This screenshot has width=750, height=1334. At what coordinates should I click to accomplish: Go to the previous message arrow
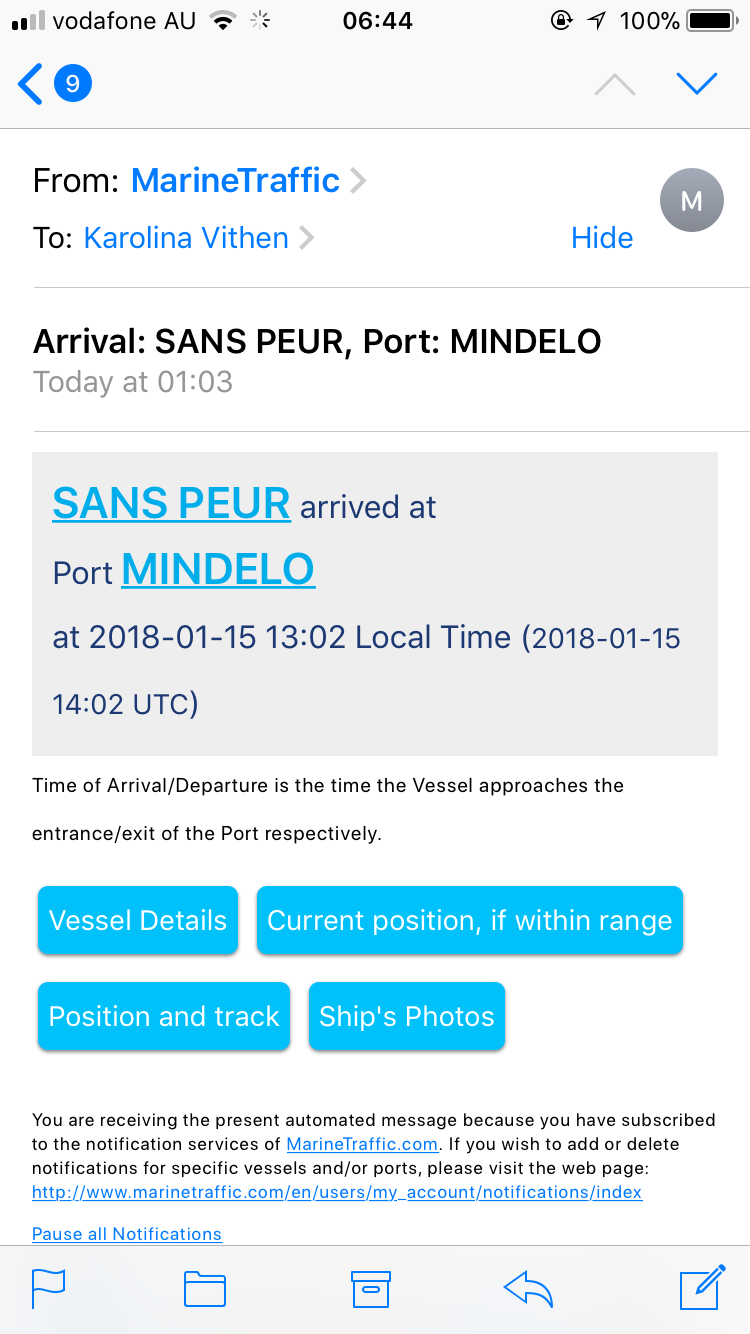(615, 84)
